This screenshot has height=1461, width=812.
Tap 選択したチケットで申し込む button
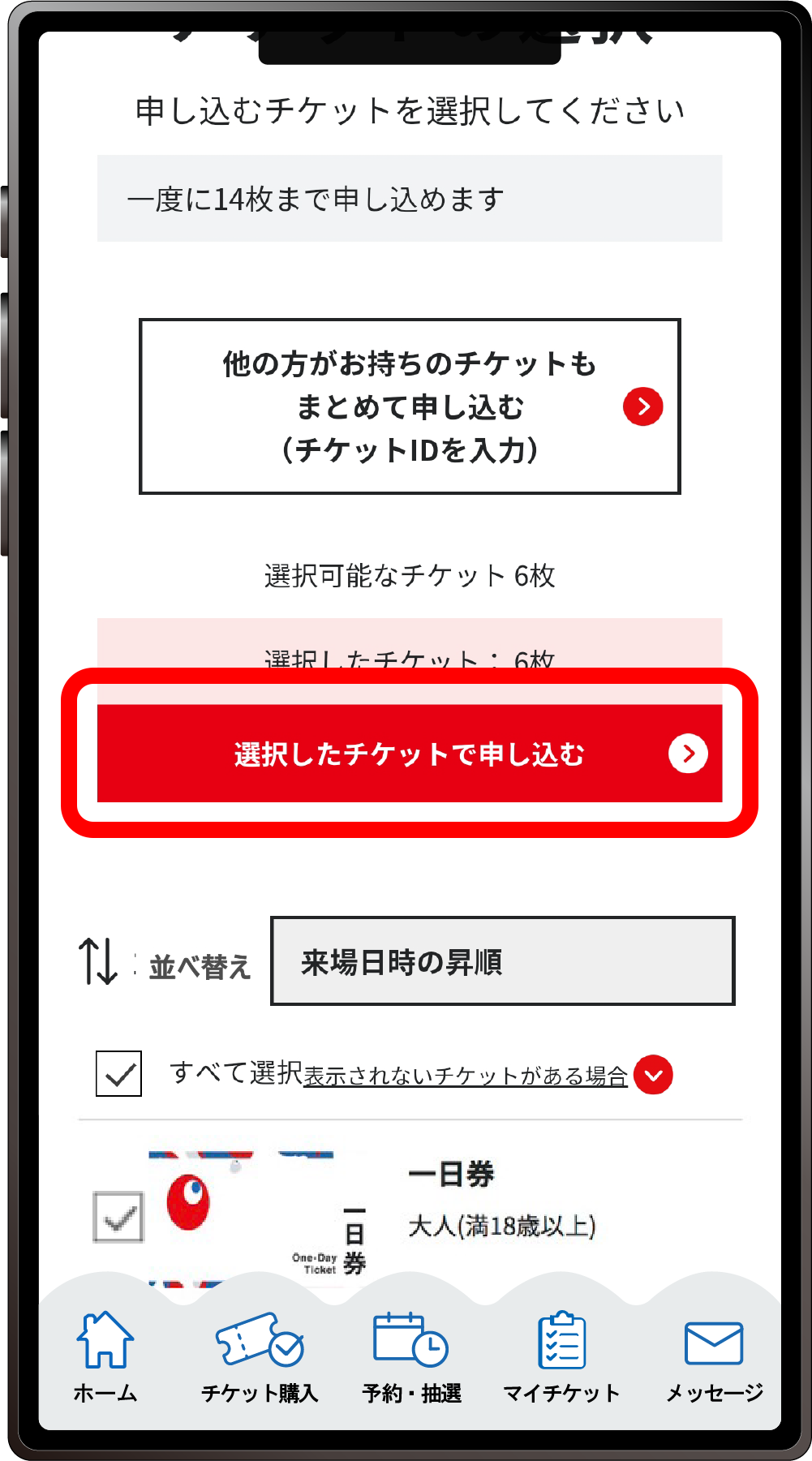[409, 754]
